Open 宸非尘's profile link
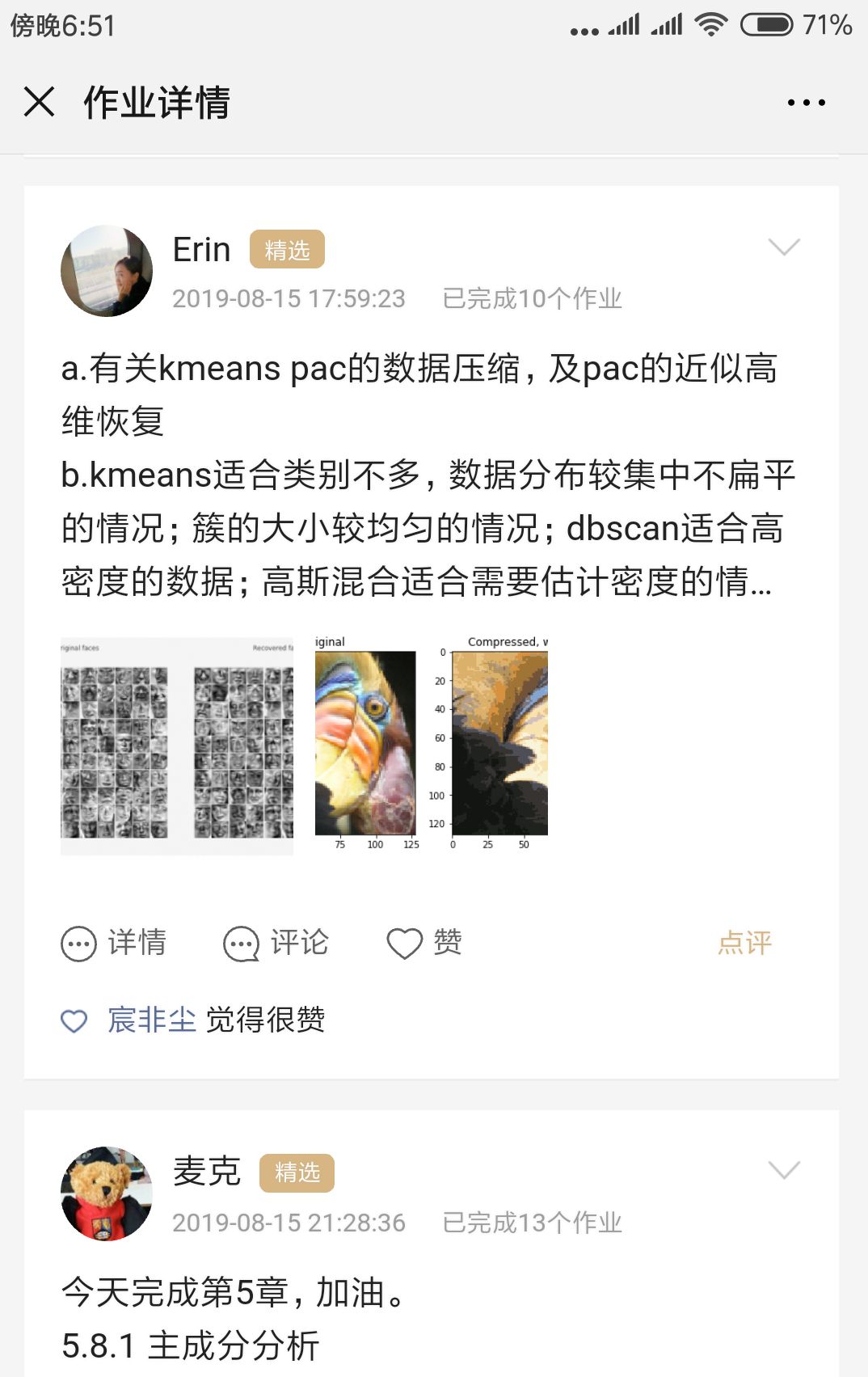868x1377 pixels. pos(152,1020)
